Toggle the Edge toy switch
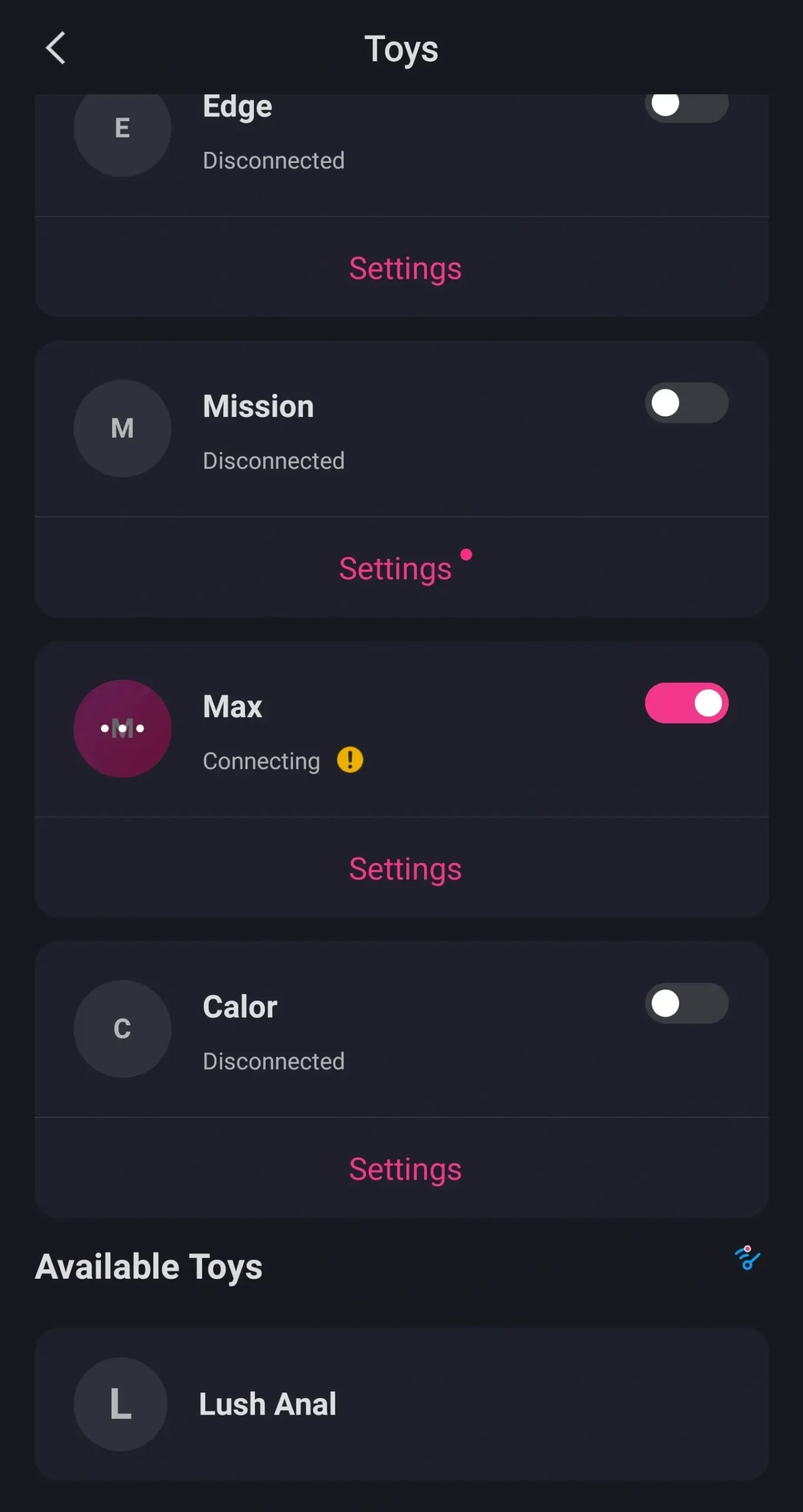Image resolution: width=803 pixels, height=1512 pixels. coord(686,106)
